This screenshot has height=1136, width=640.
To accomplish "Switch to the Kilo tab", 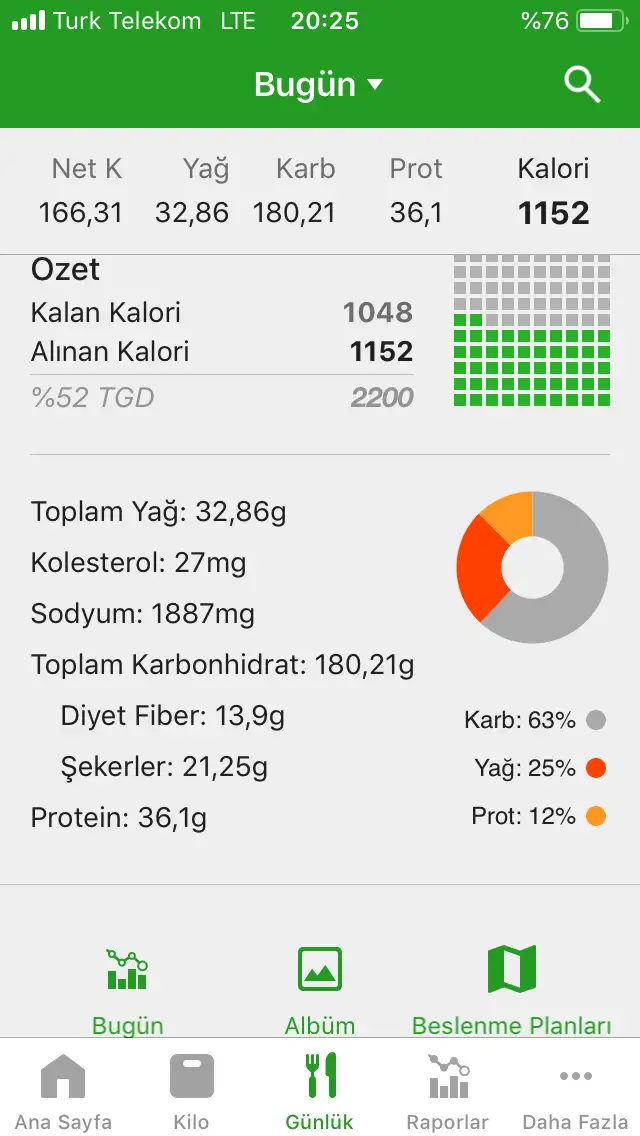I will [x=191, y=1090].
